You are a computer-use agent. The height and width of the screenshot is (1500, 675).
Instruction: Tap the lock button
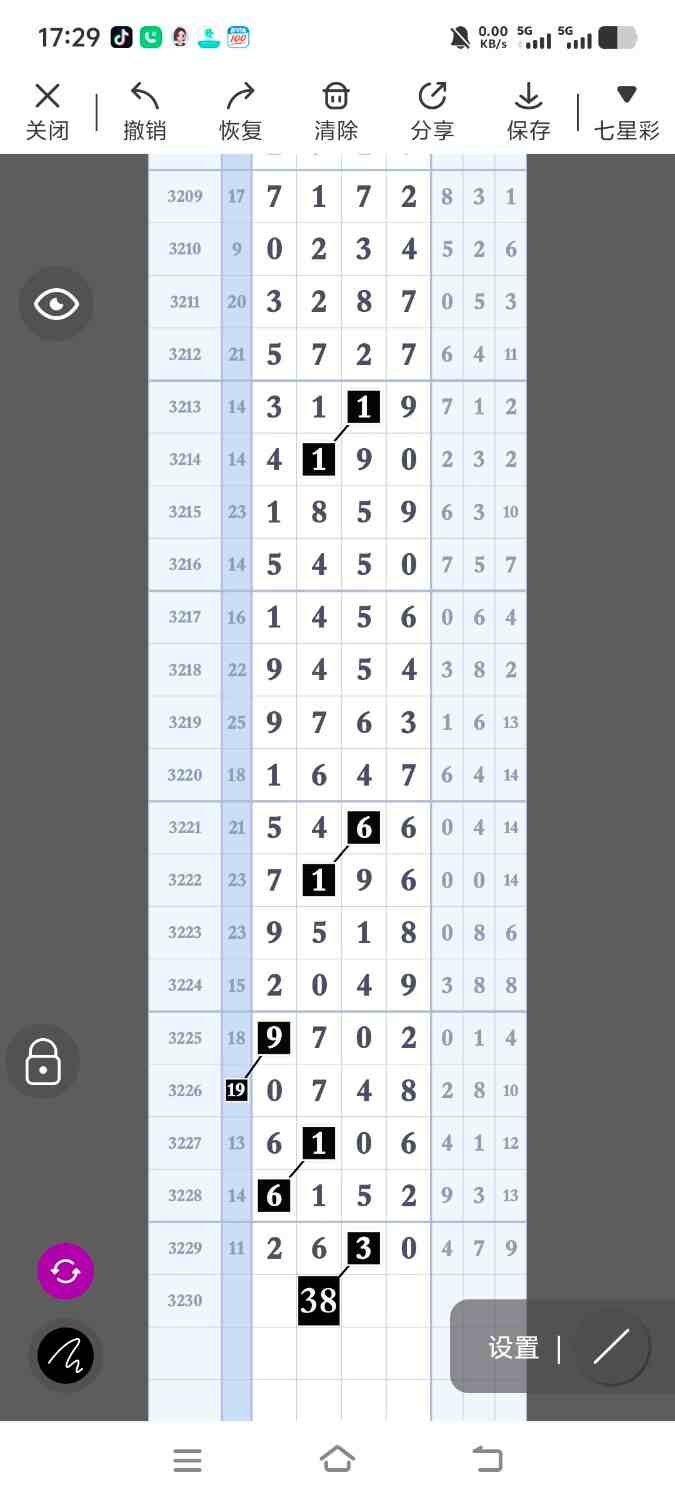click(43, 1061)
